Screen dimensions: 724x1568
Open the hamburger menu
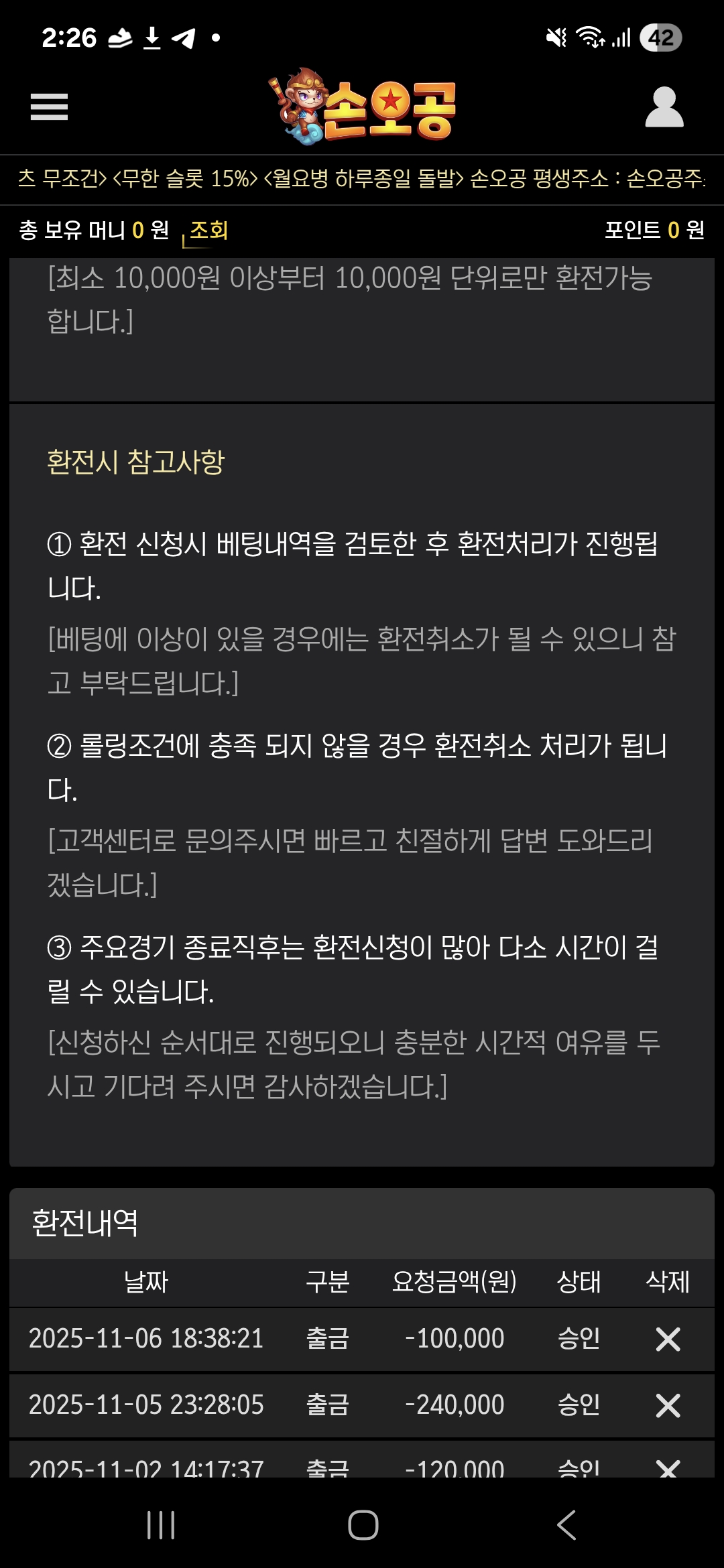(x=49, y=107)
